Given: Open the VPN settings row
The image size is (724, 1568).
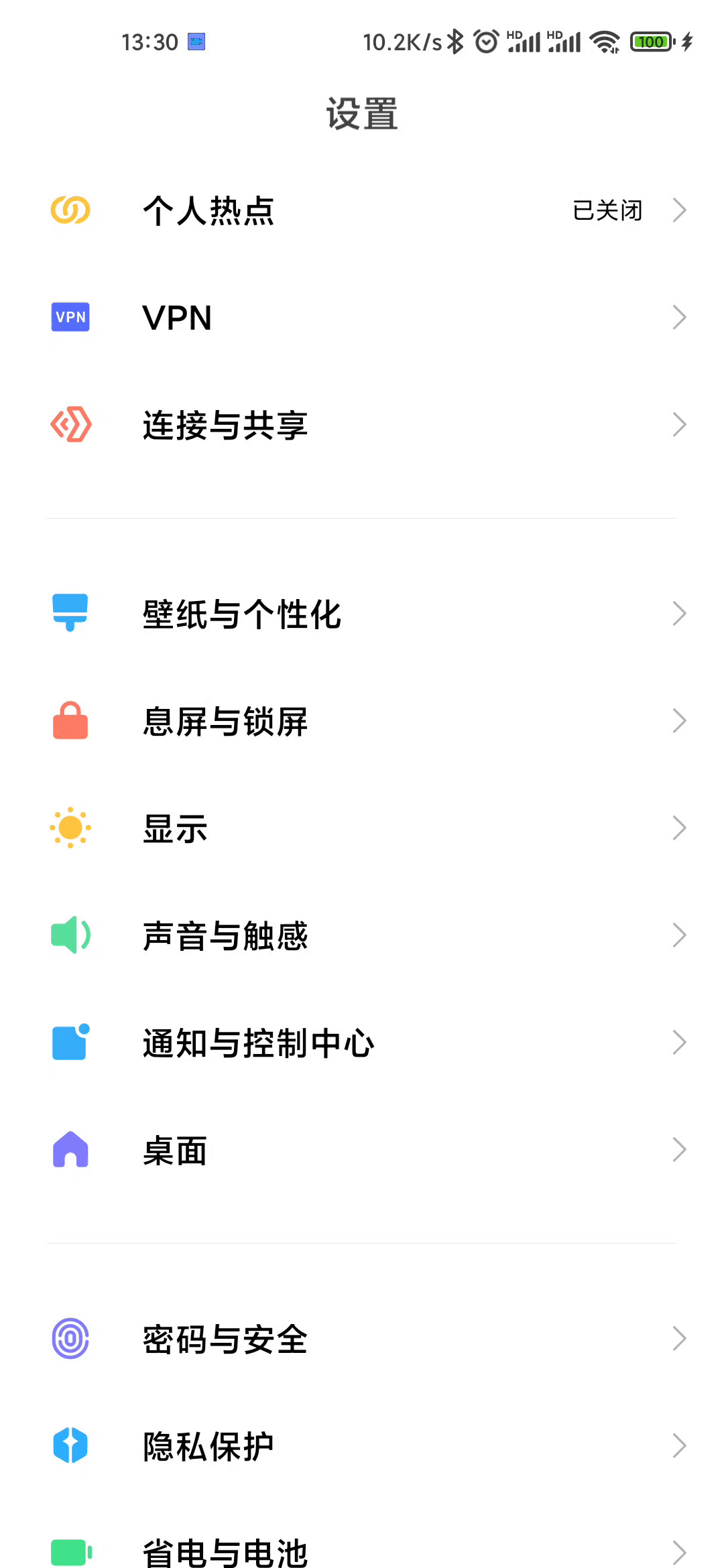Looking at the screenshot, I should click(362, 318).
